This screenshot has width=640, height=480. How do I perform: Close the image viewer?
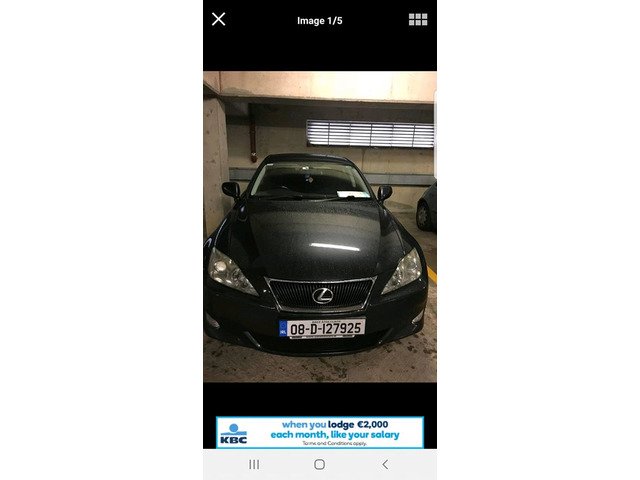tap(218, 19)
